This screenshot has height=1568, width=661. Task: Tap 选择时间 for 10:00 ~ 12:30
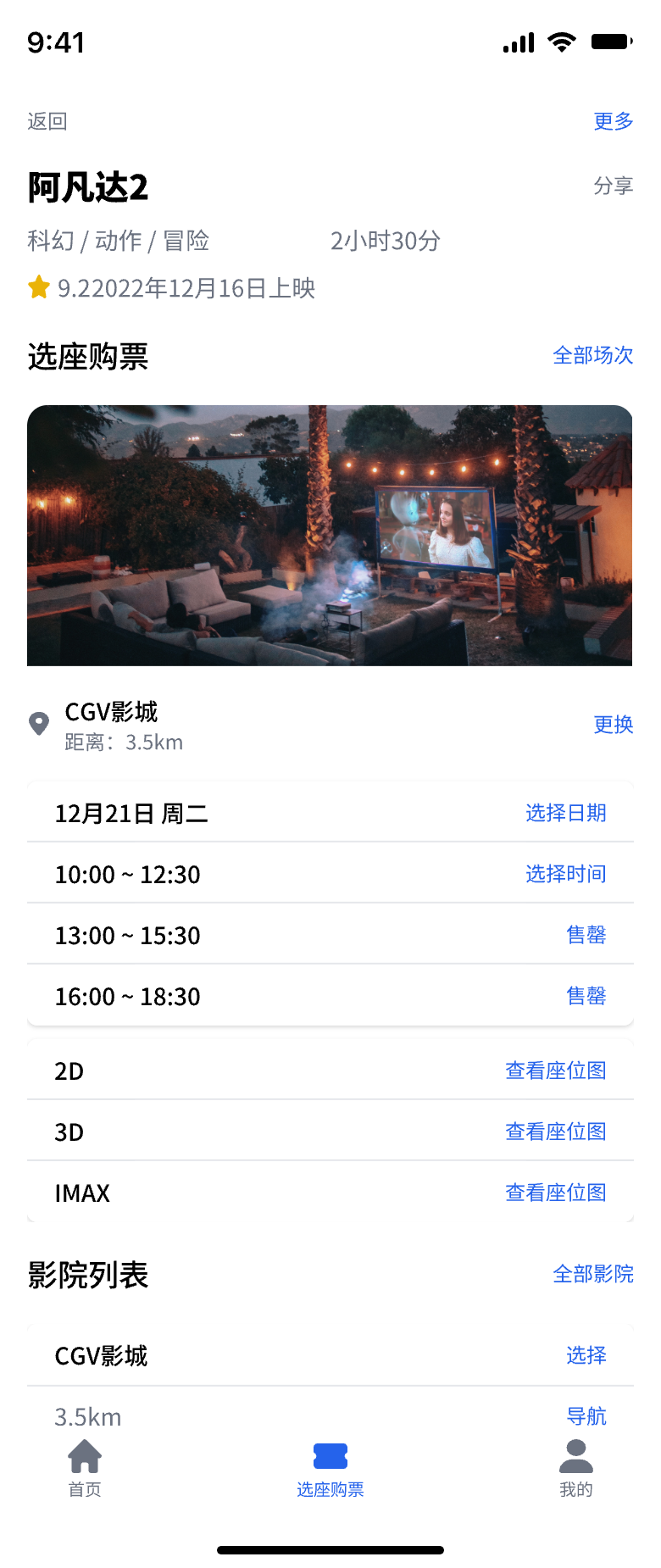click(565, 874)
